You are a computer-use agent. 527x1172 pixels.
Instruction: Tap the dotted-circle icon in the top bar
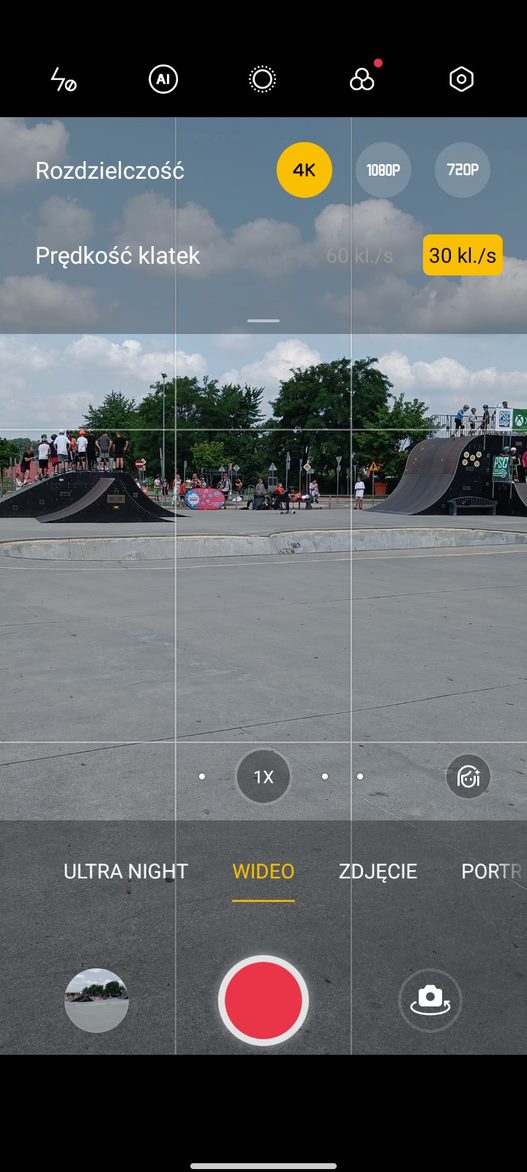click(x=262, y=79)
